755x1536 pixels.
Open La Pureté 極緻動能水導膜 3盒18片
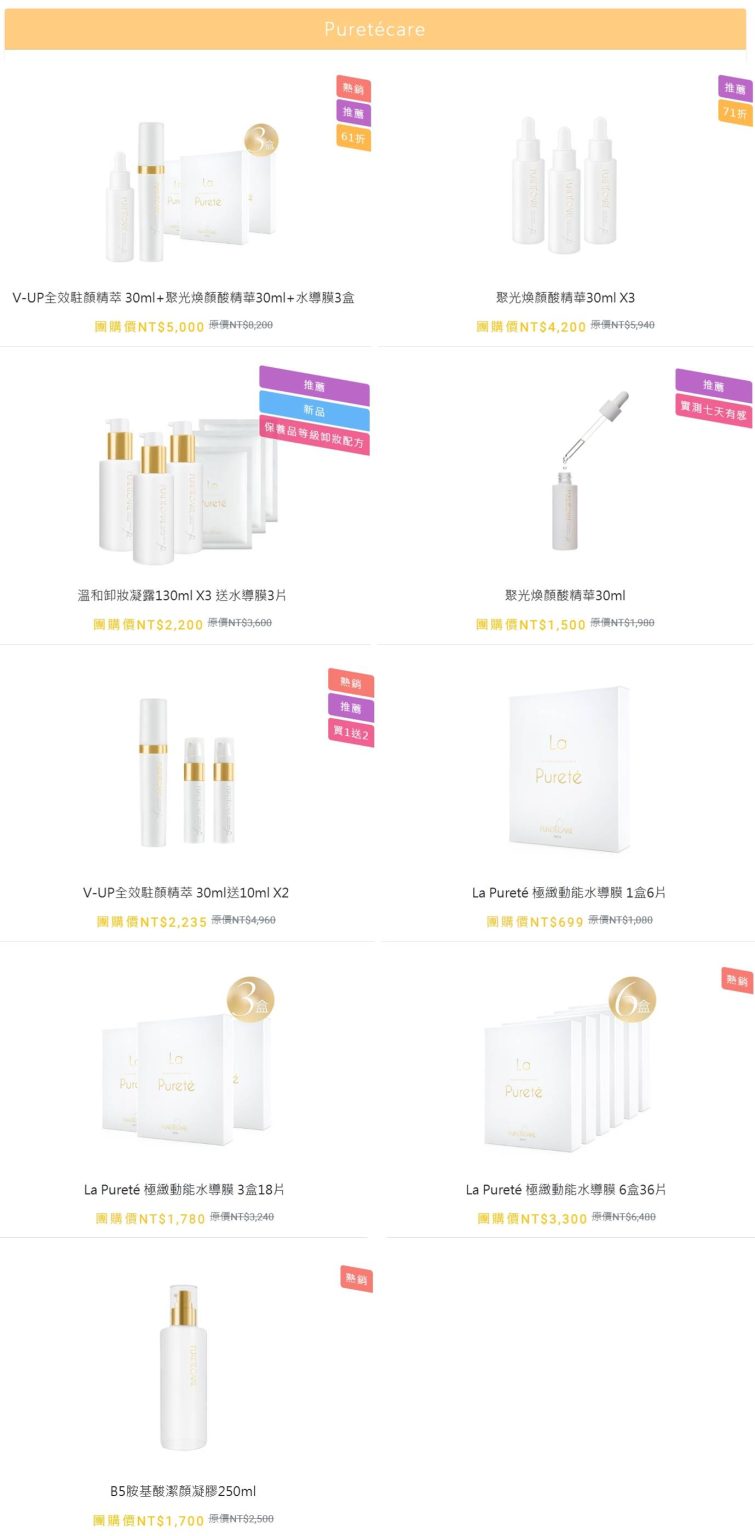pos(186,1189)
